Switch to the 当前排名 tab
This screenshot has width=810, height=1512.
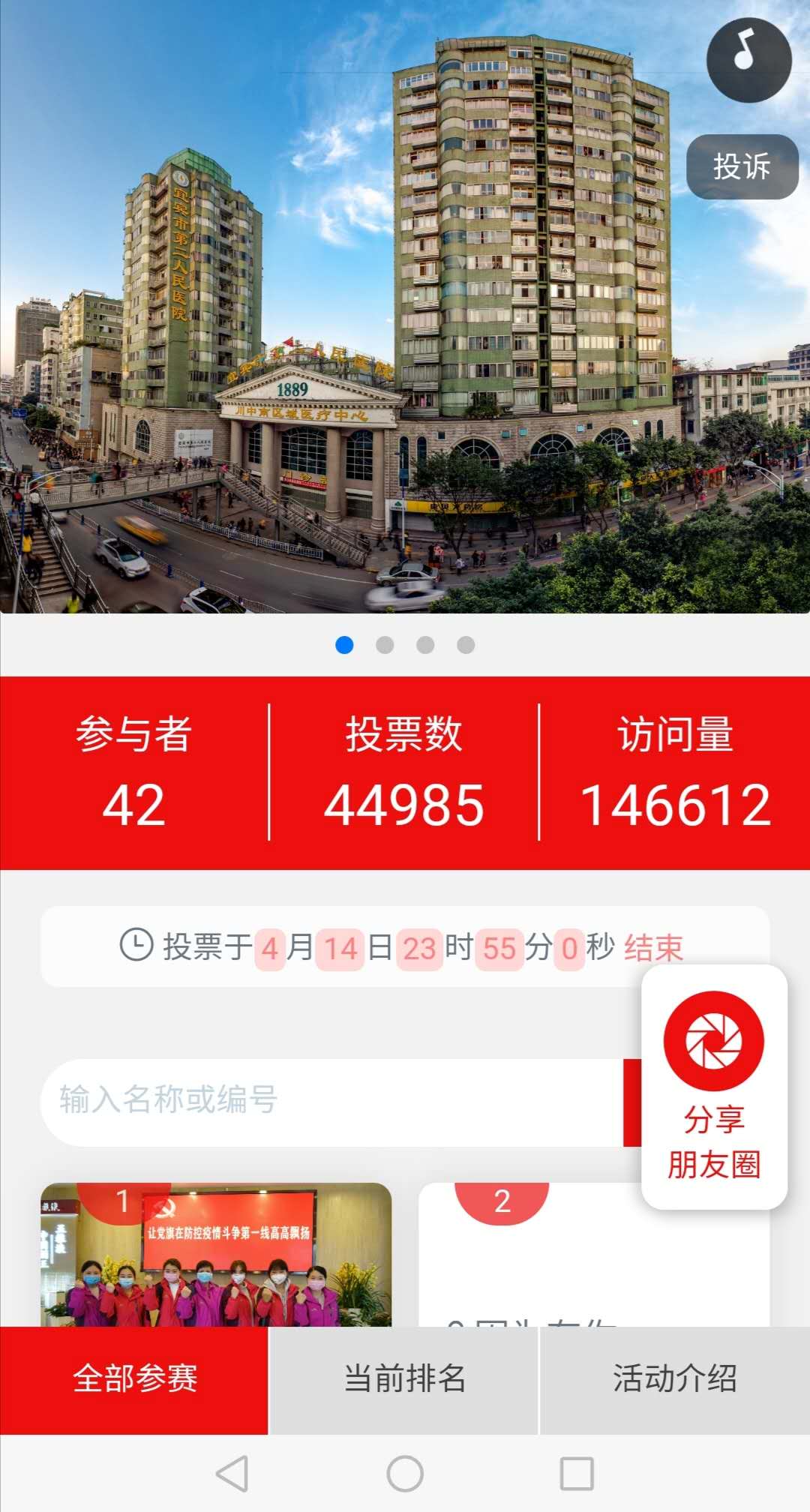[x=404, y=1380]
